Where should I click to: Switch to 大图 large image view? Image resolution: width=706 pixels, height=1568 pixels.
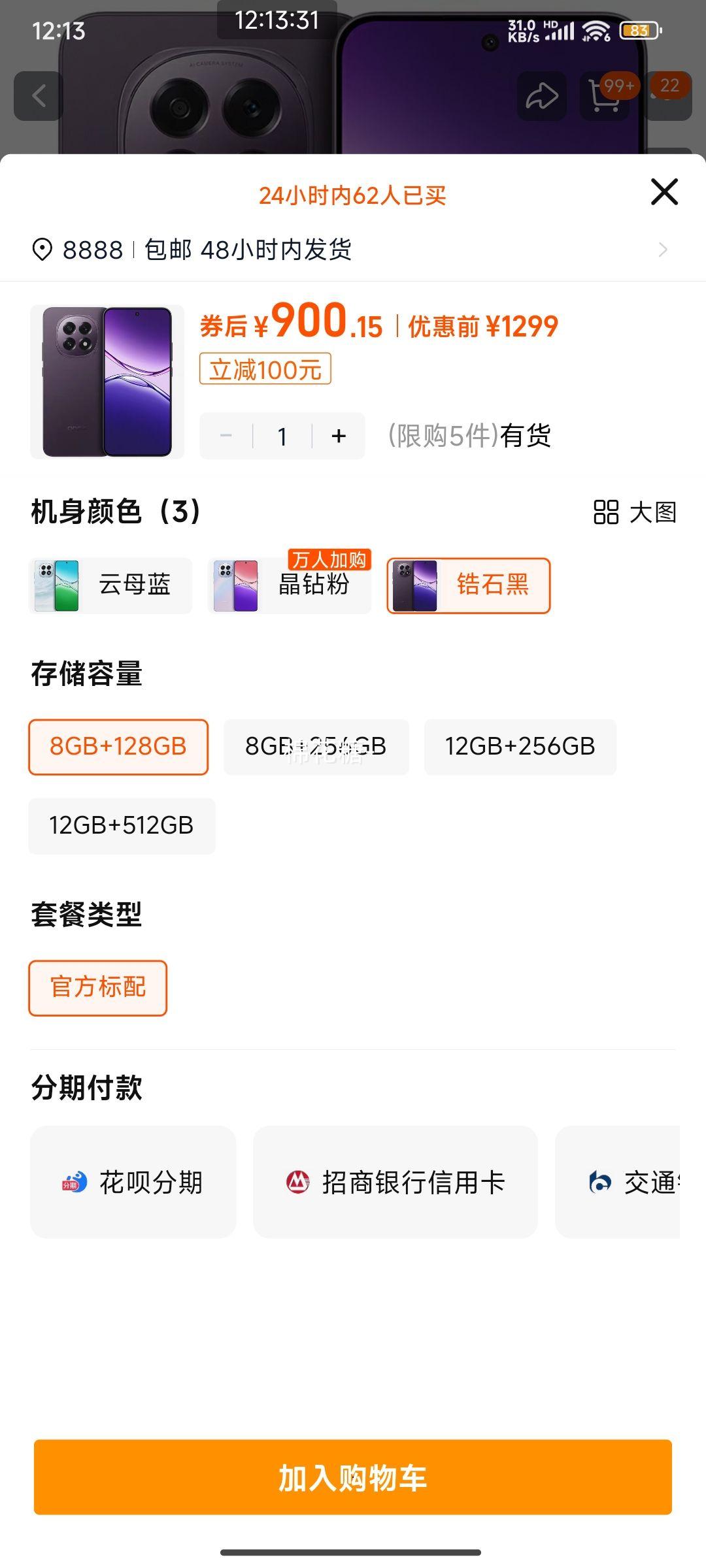[634, 512]
